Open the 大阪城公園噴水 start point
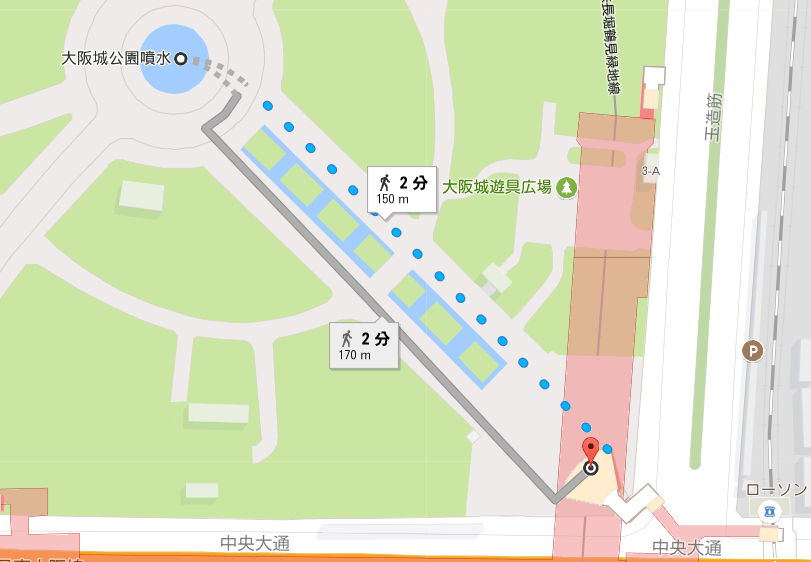Viewport: 811px width, 562px height. 181,60
